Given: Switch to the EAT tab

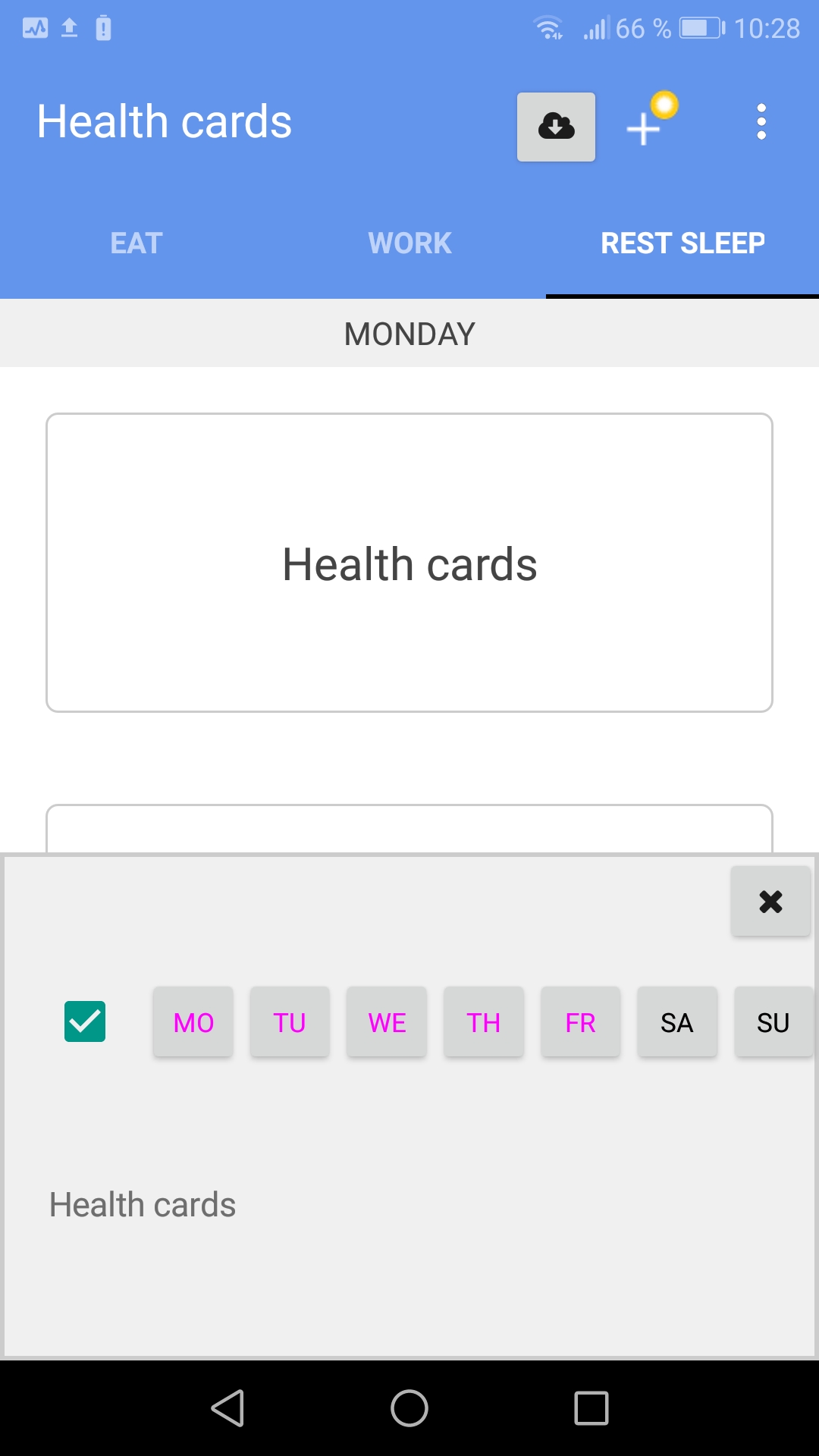Looking at the screenshot, I should tap(136, 243).
